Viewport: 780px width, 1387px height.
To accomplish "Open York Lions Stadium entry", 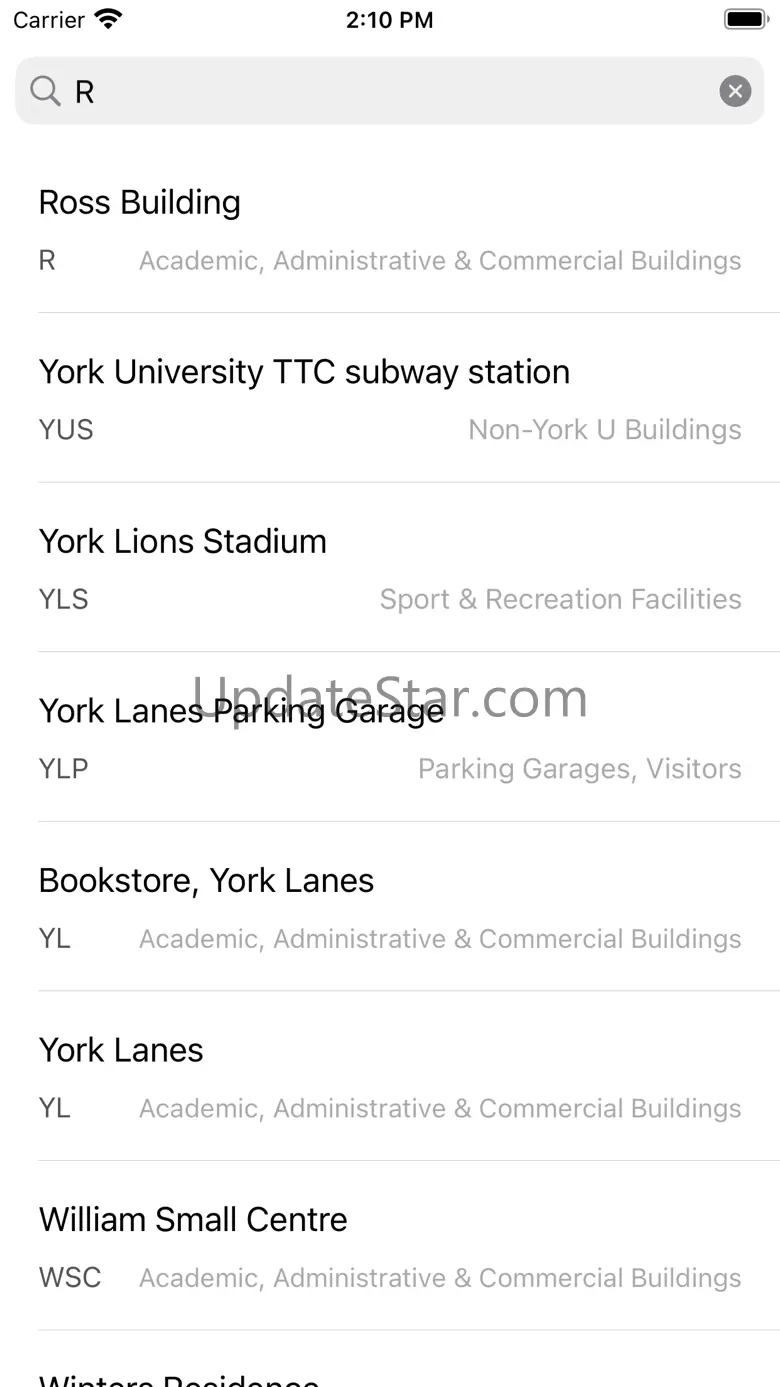I will tap(390, 568).
